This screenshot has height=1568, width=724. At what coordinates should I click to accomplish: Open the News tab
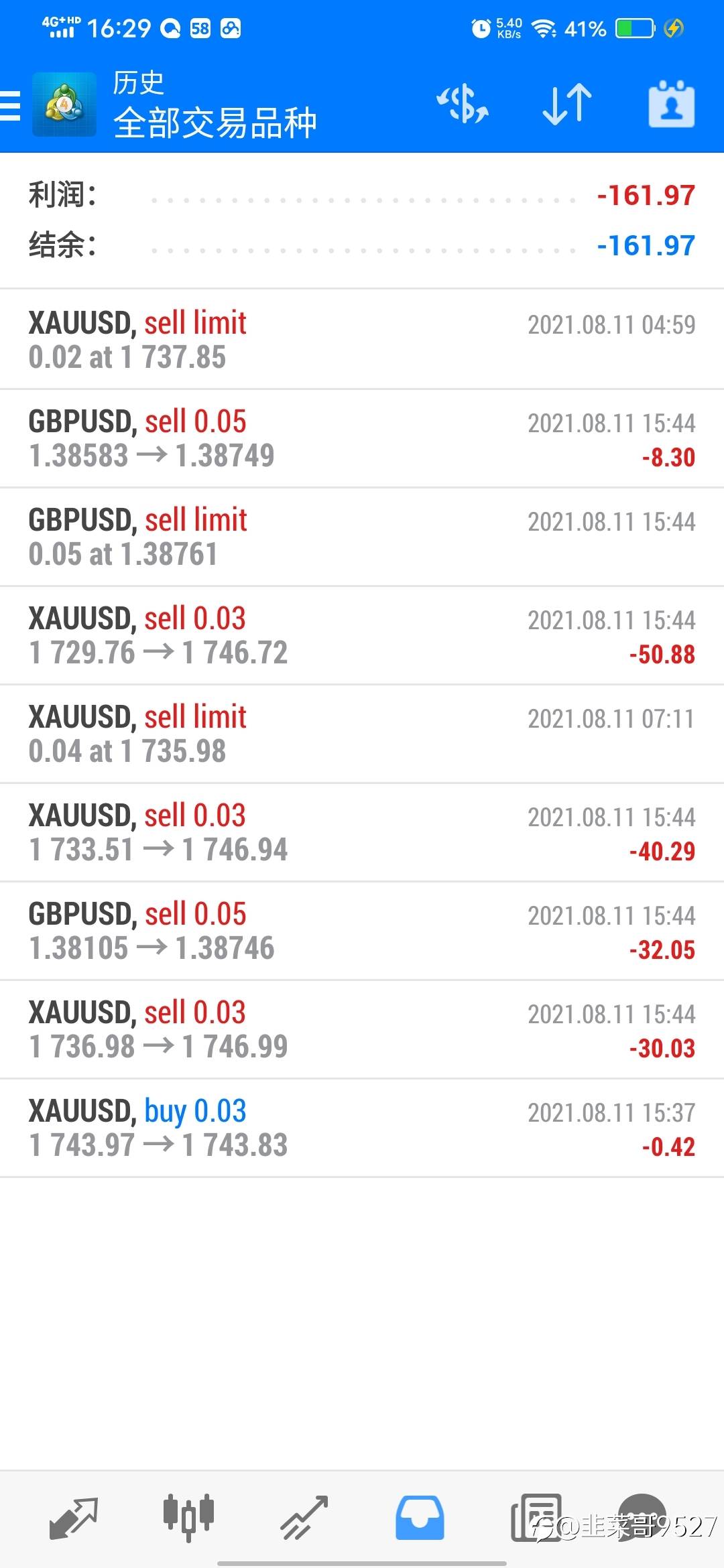click(536, 1517)
